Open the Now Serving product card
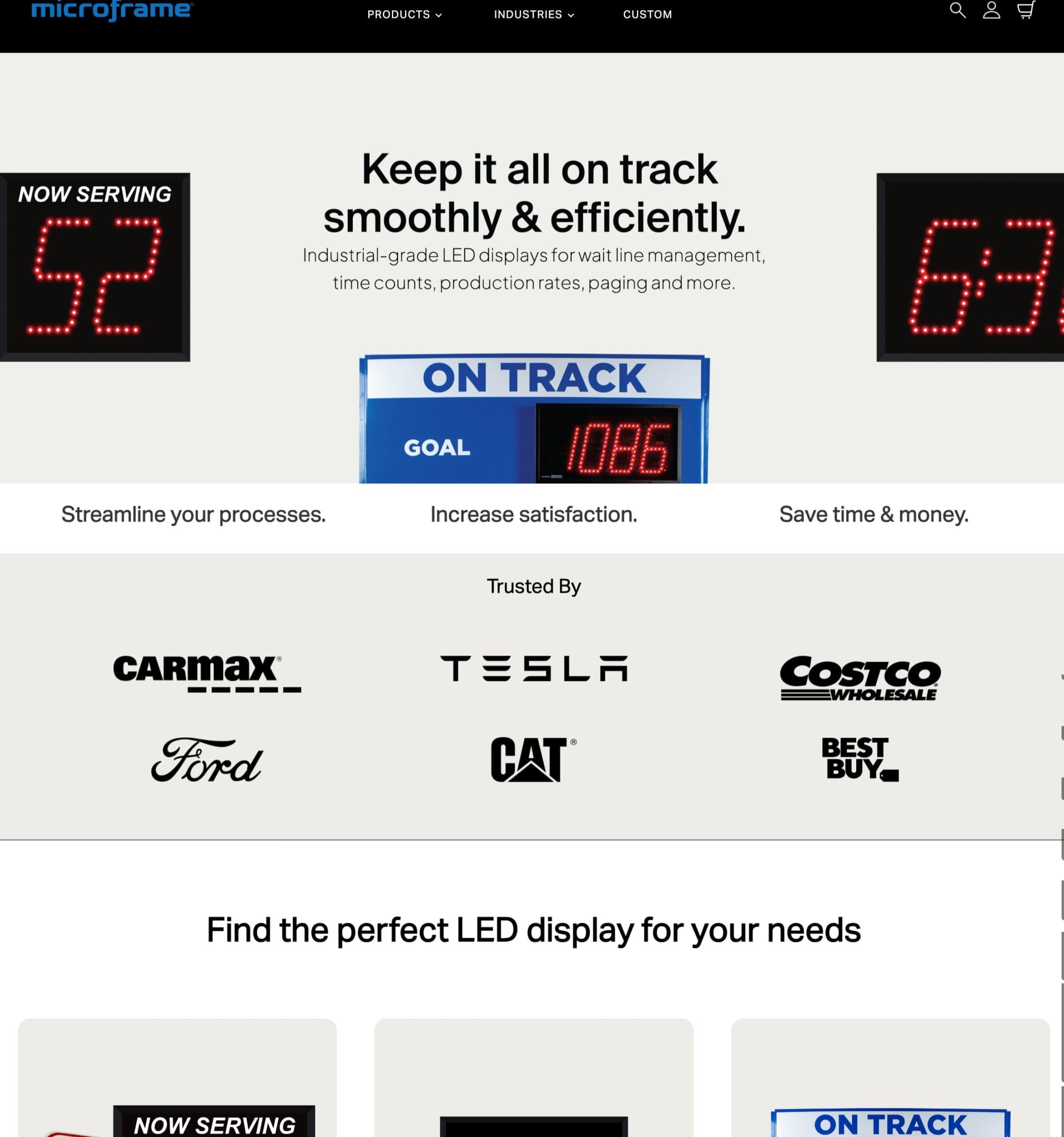This screenshot has height=1137, width=1064. [x=177, y=1081]
